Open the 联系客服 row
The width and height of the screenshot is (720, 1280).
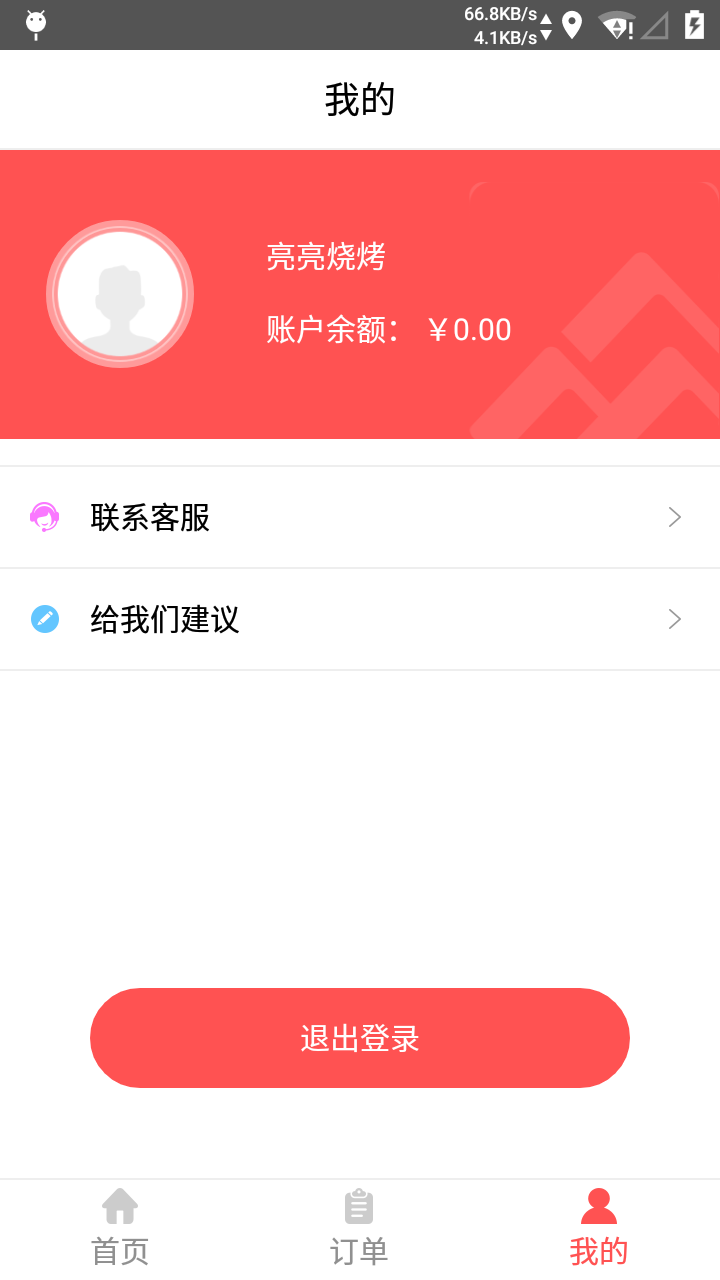tap(360, 518)
